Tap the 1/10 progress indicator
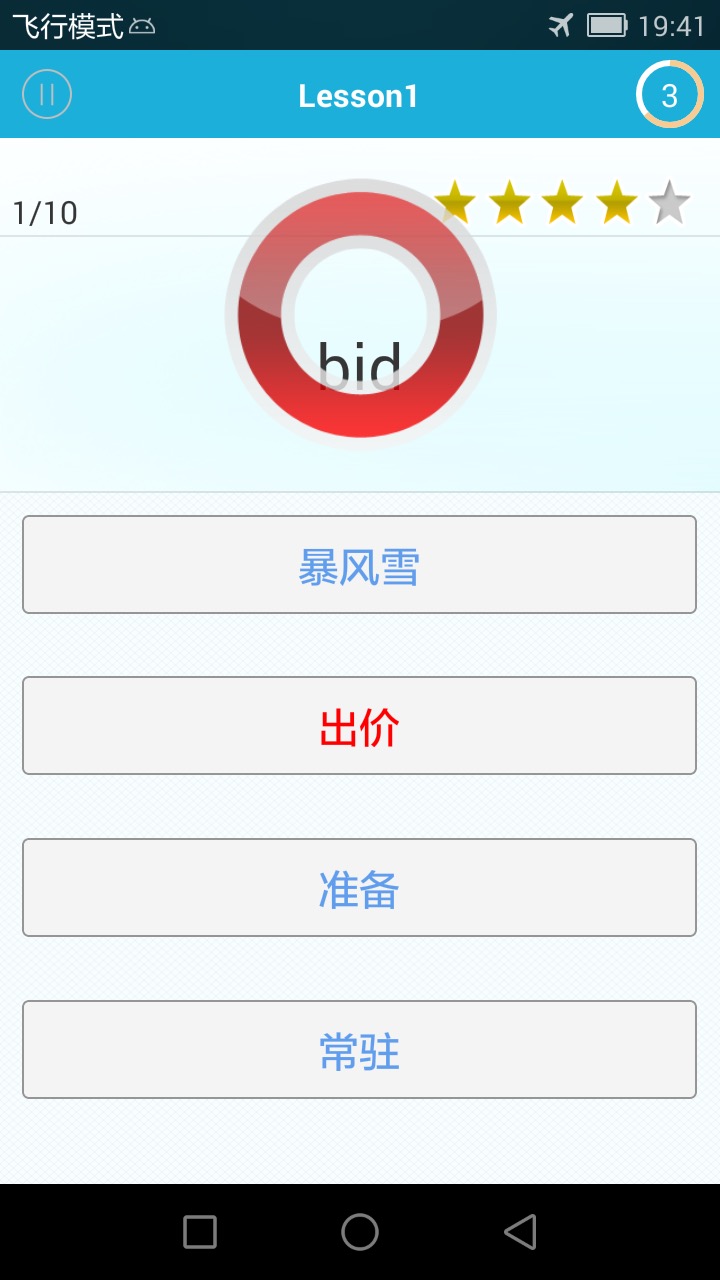The image size is (720, 1280). pyautogui.click(x=44, y=211)
